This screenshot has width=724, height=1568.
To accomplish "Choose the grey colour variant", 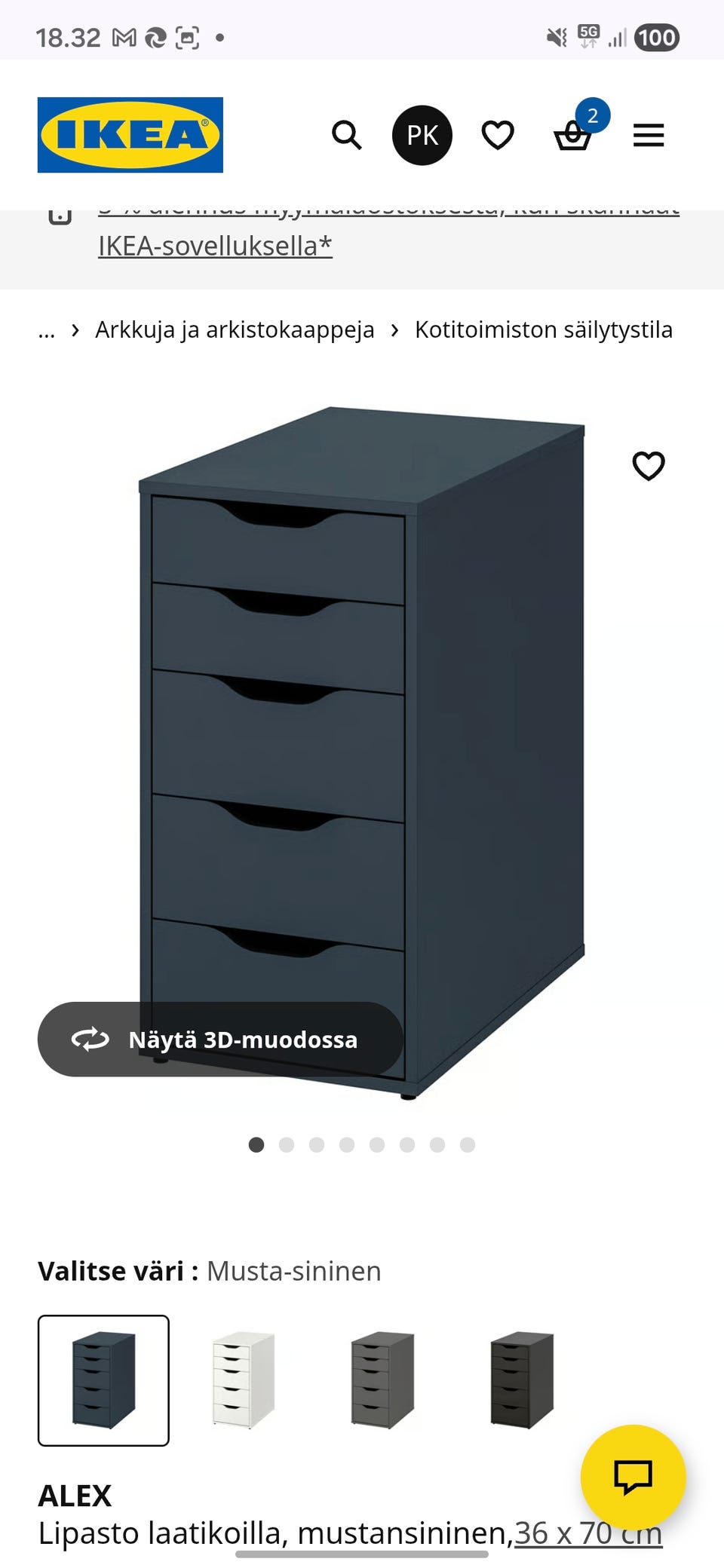I will (382, 1380).
